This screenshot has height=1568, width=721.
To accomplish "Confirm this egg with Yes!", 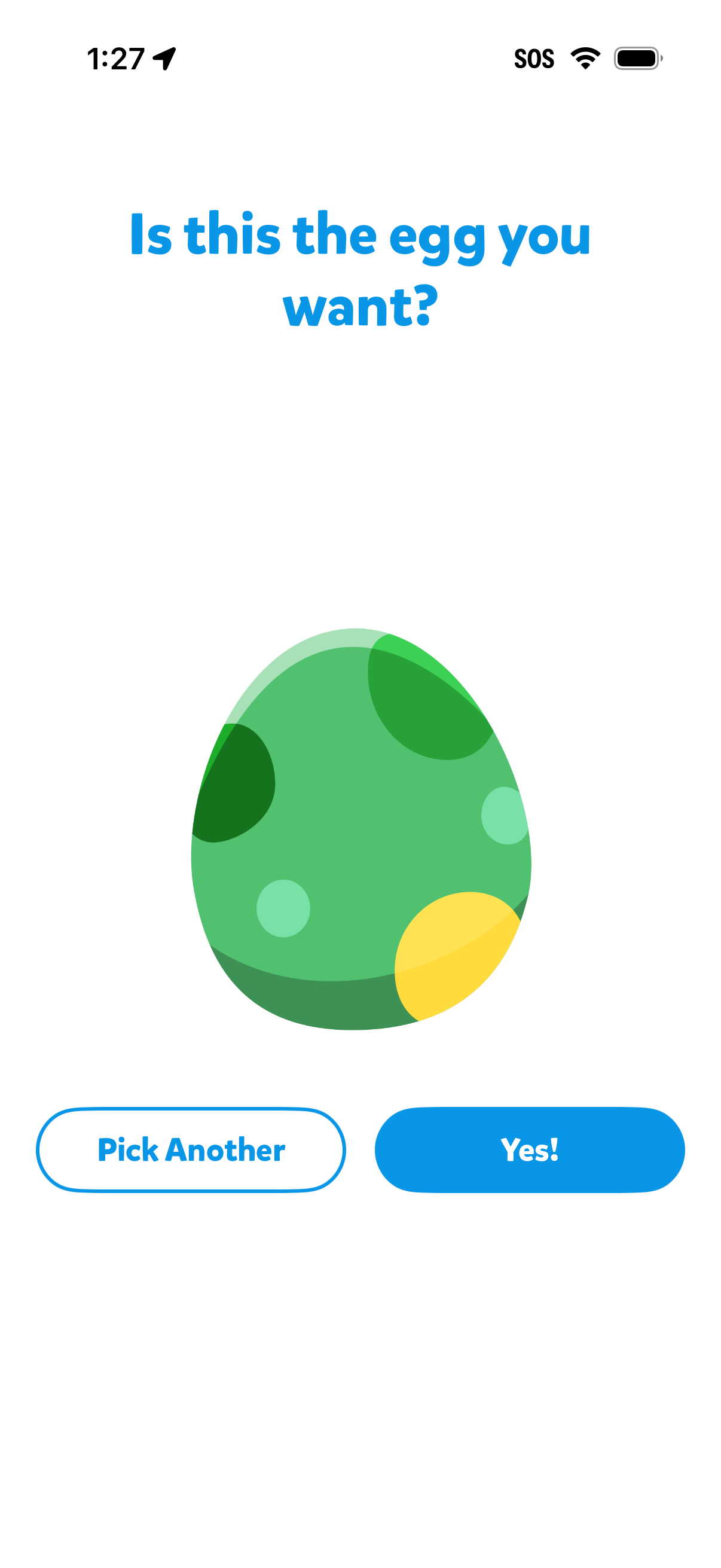I will [529, 1149].
